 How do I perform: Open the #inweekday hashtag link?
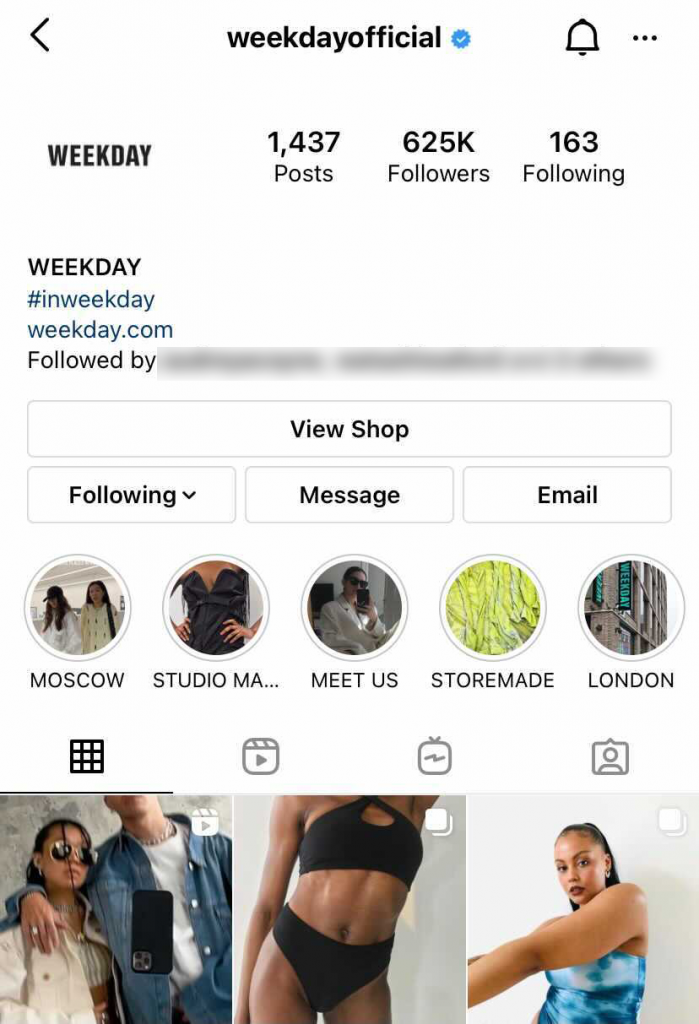[91, 298]
